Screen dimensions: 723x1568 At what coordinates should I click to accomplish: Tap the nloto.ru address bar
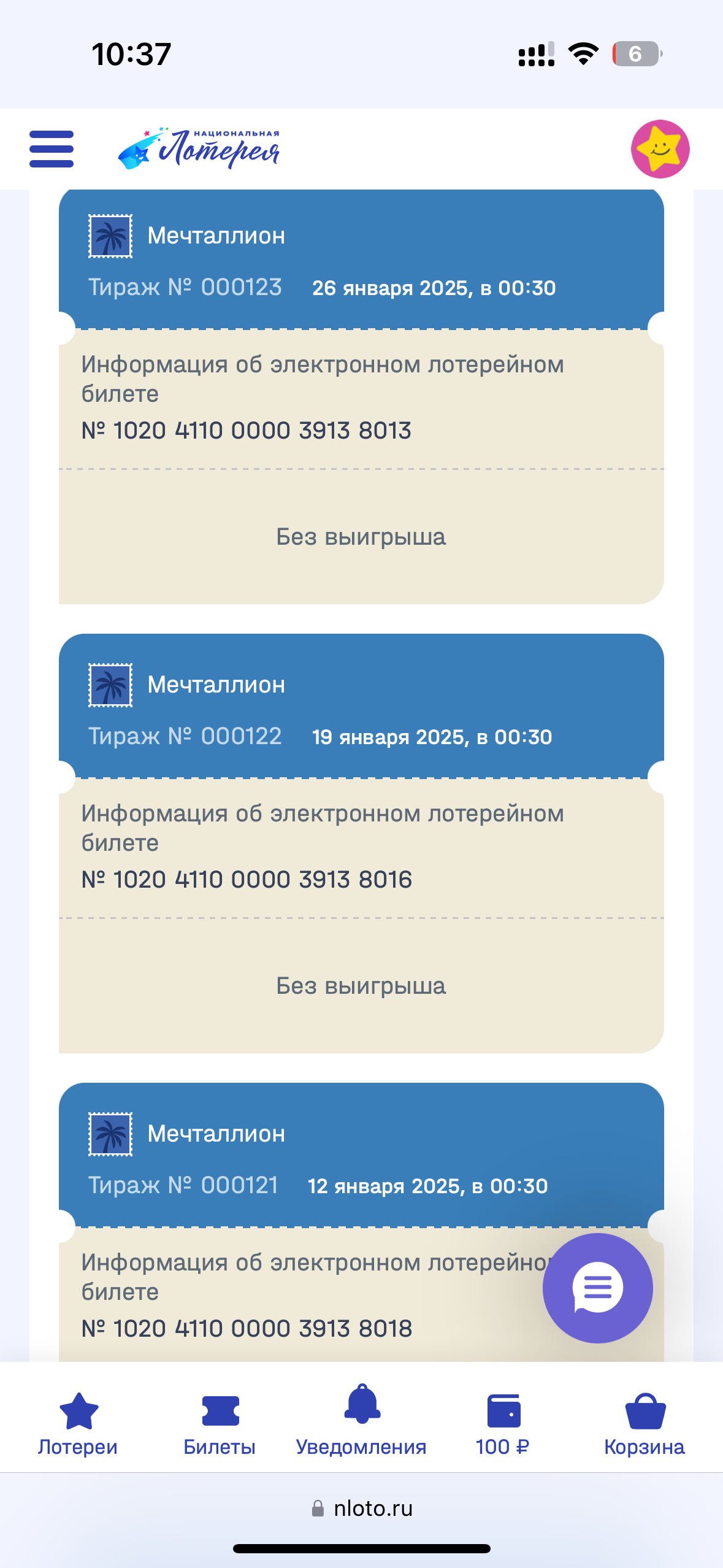[362, 1508]
